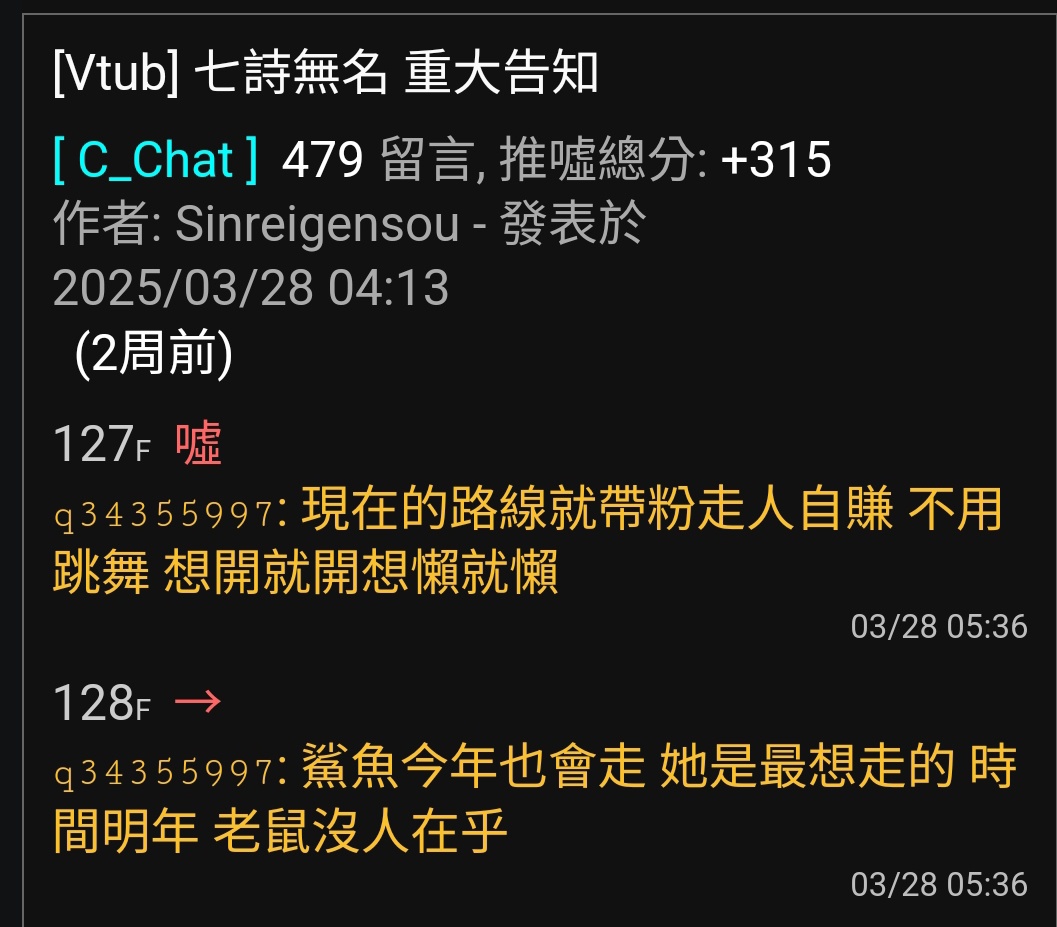Open the C_Chat board link
The height and width of the screenshot is (927, 1057).
(x=155, y=160)
